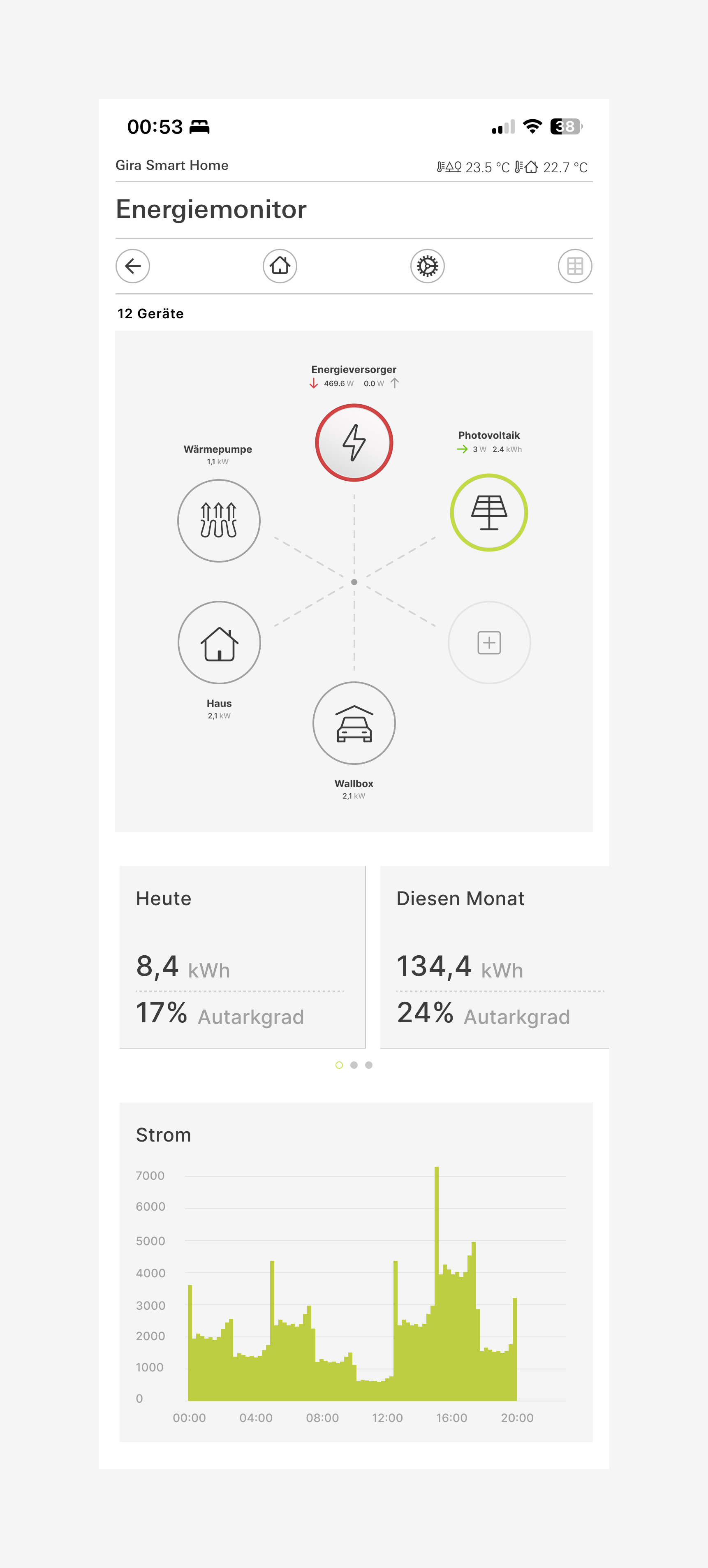This screenshot has height=1568, width=708.
Task: Go back using the arrow button
Action: click(133, 266)
